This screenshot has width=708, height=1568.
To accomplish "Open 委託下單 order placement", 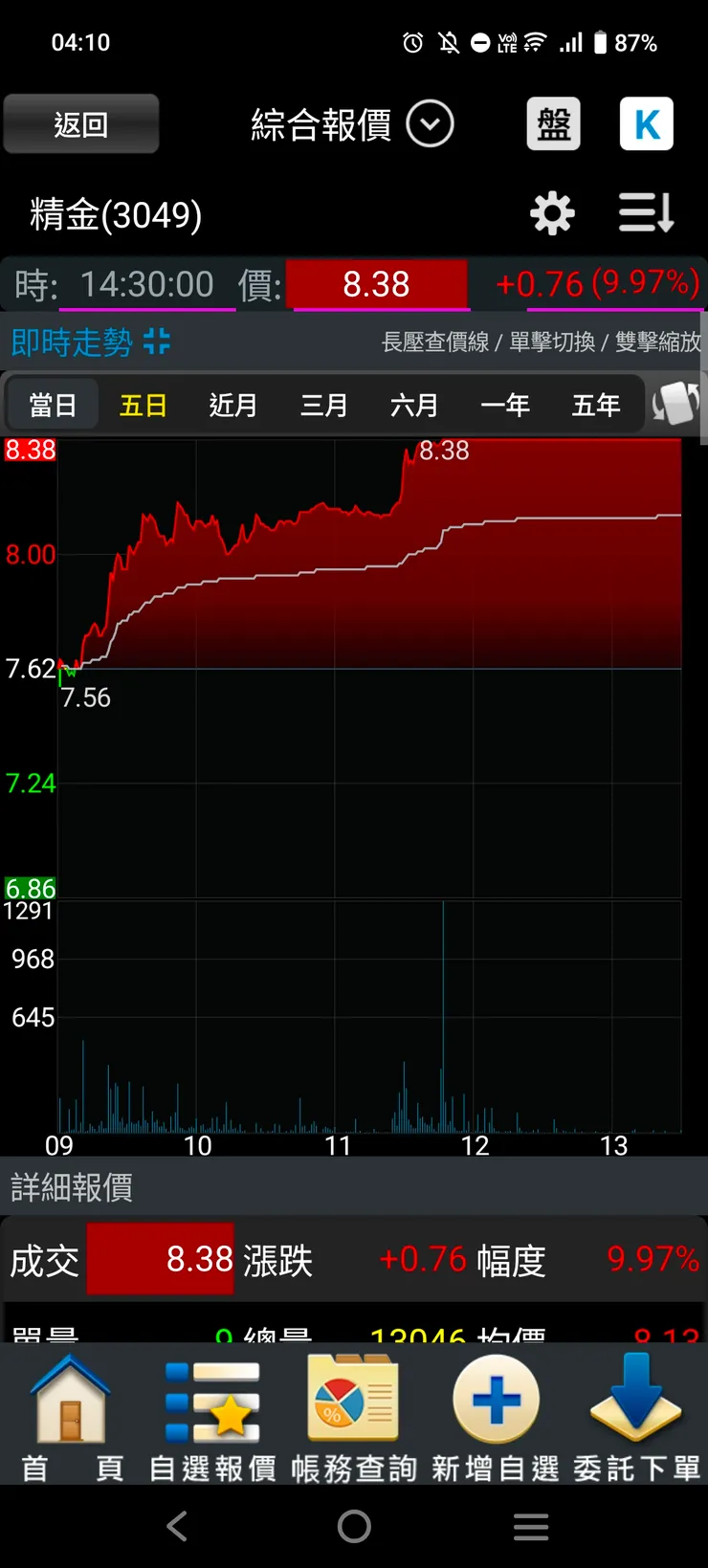I will [636, 1416].
